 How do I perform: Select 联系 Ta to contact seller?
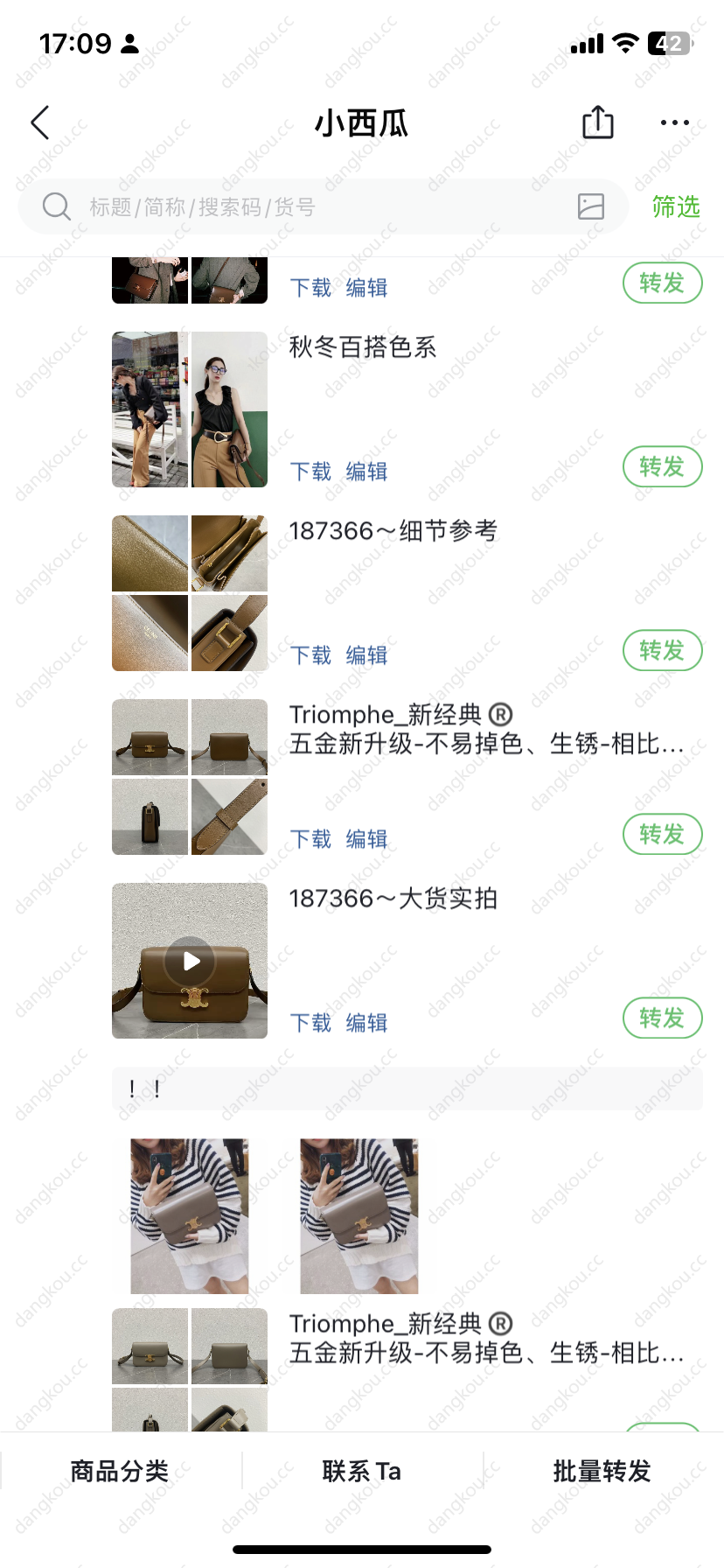tap(362, 1471)
